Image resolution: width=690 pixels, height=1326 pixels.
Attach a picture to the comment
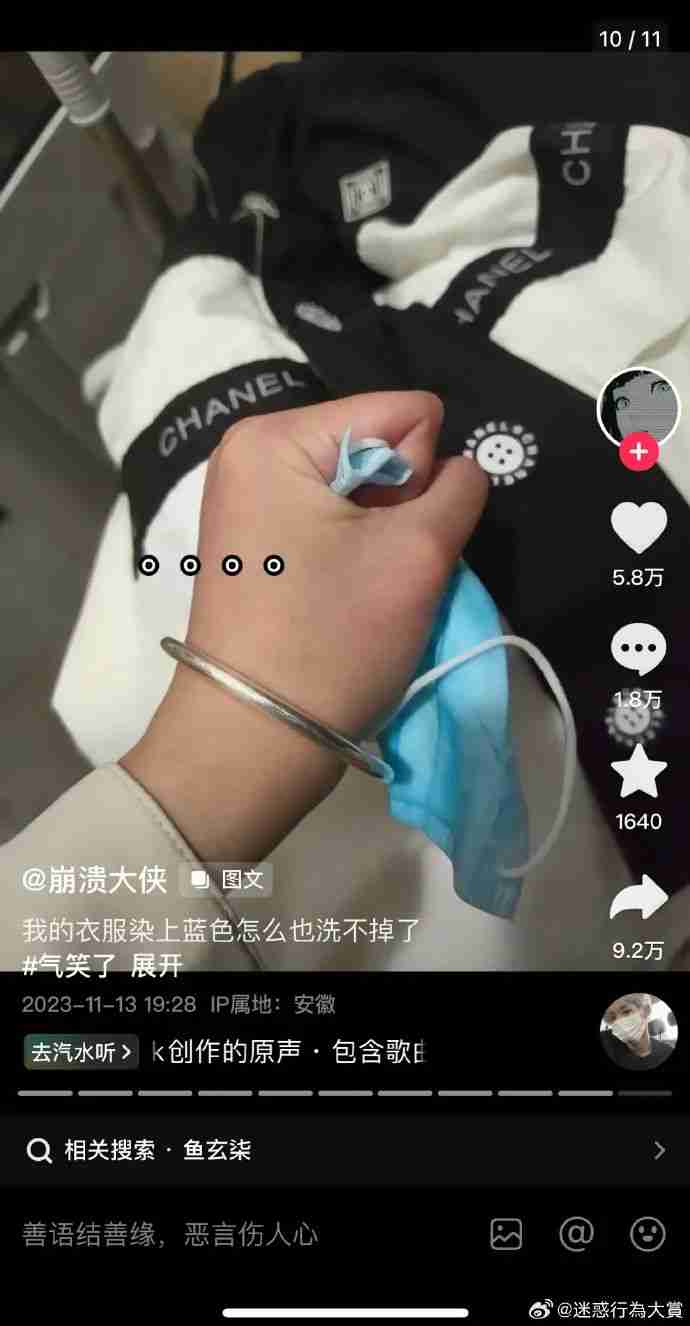[507, 1234]
